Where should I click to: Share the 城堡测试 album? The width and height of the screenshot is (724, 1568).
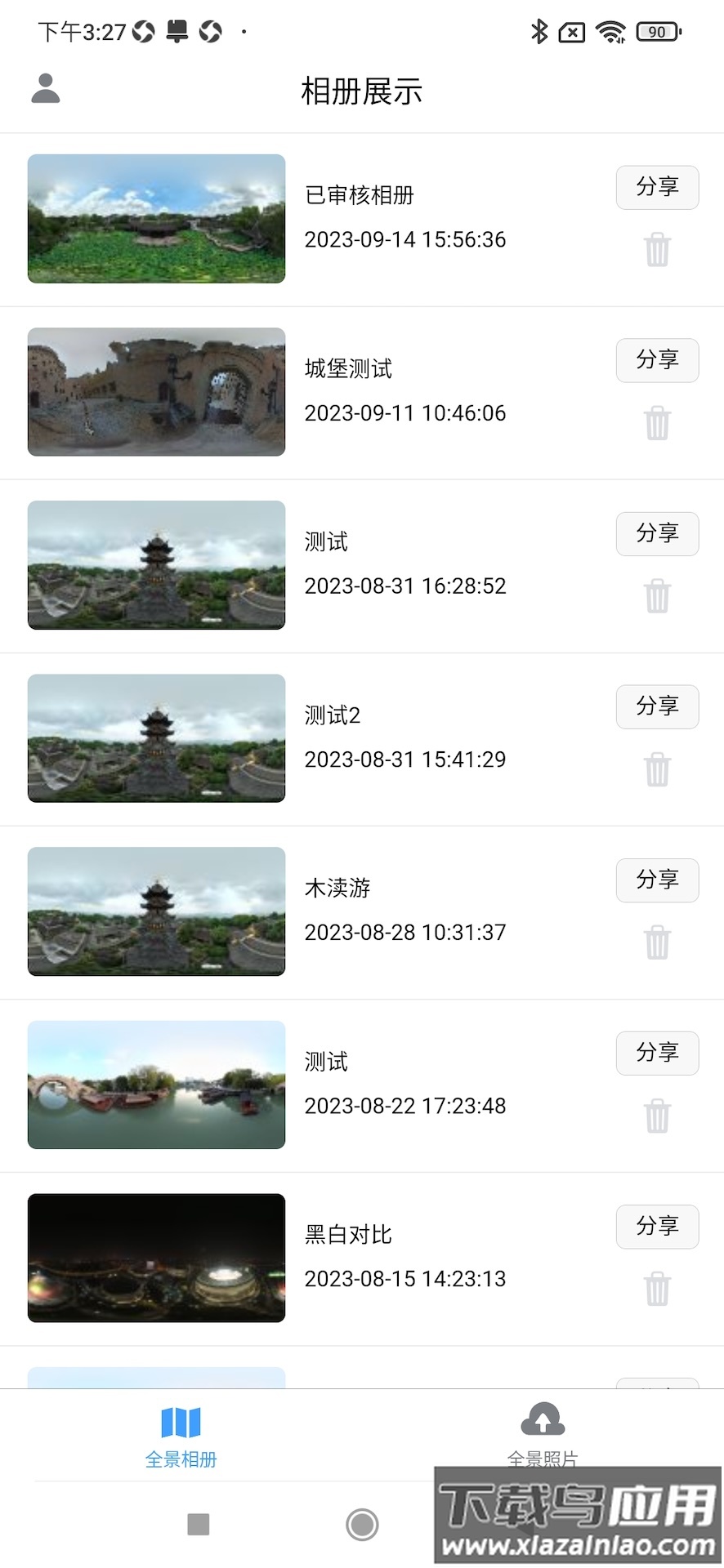point(657,360)
